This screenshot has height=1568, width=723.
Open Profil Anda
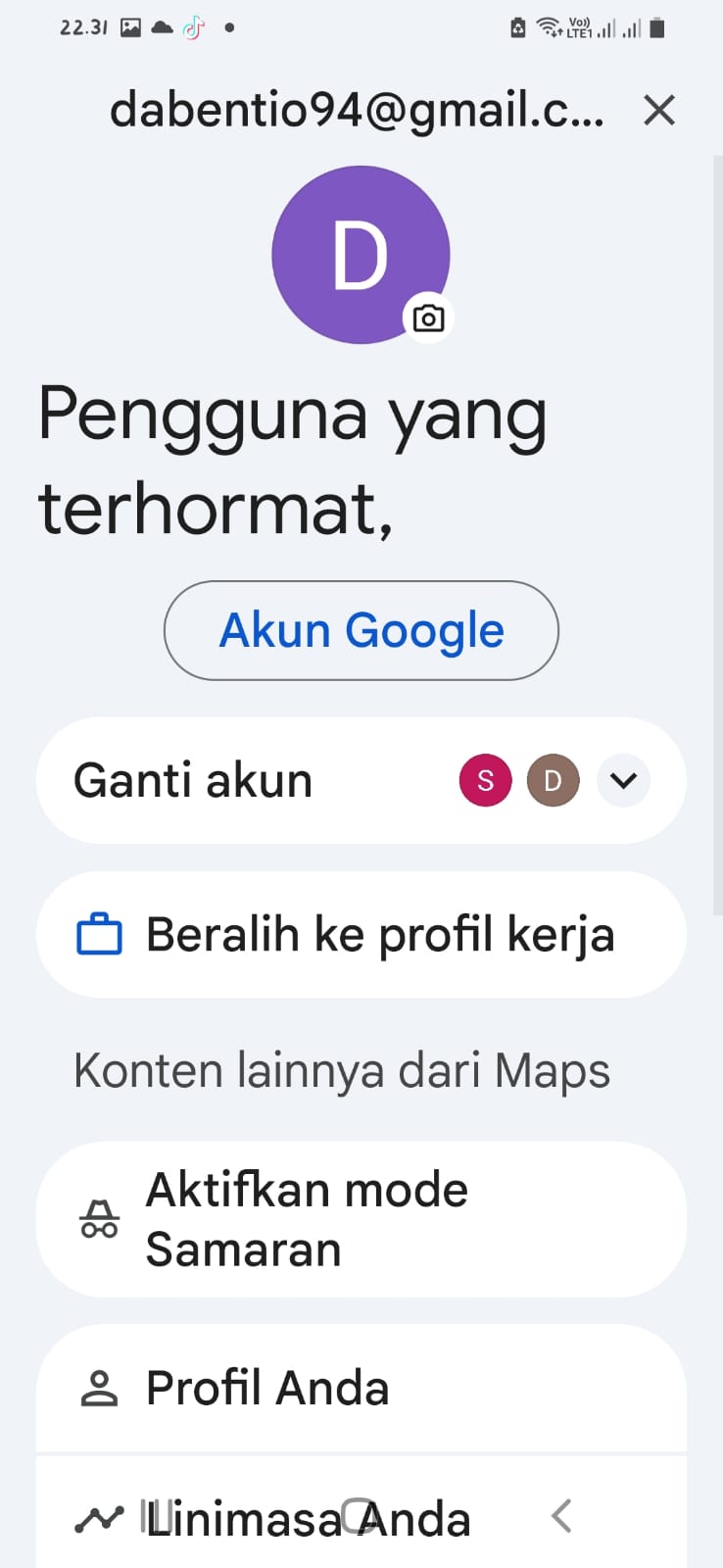[x=361, y=1389]
